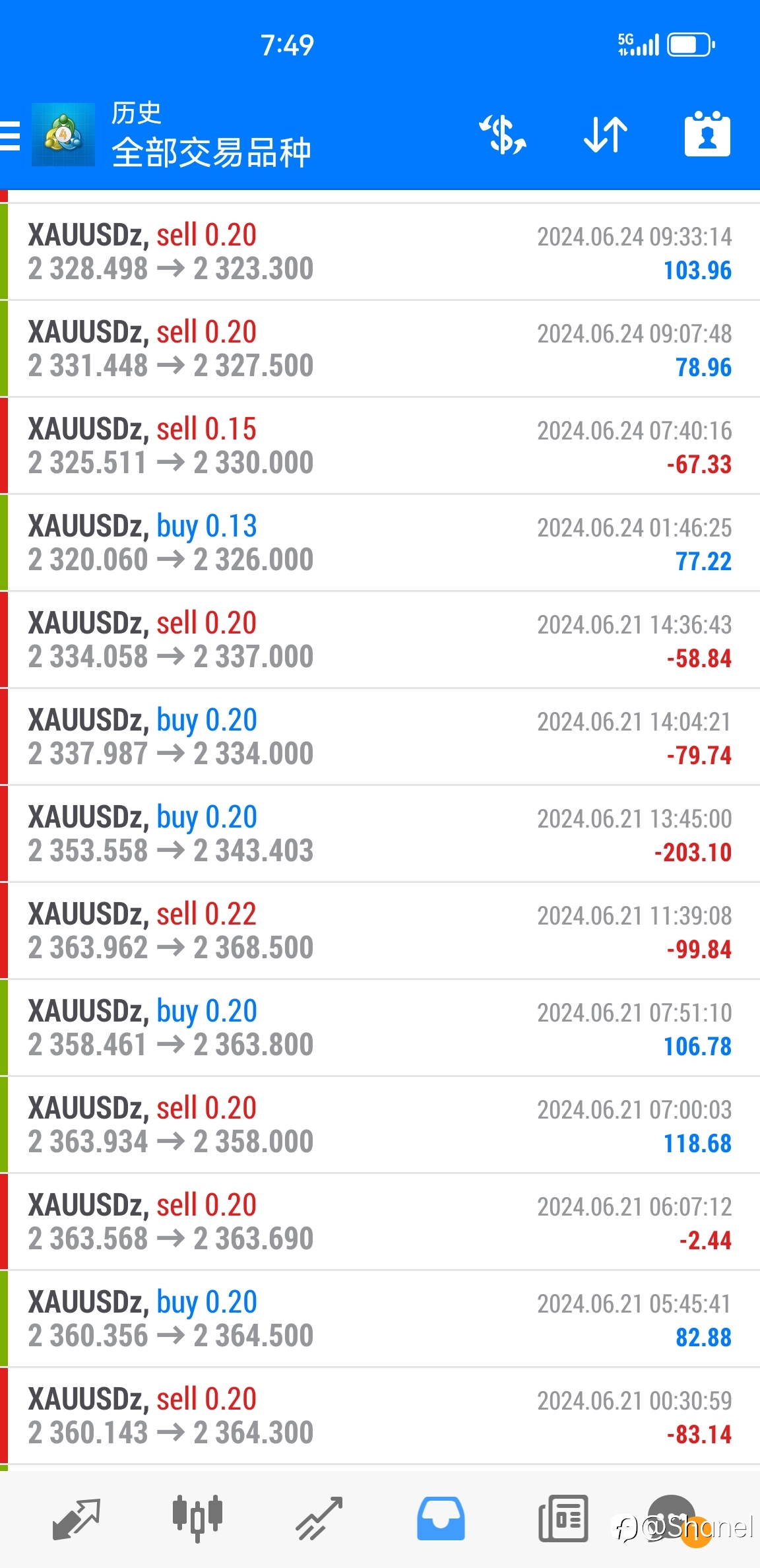760x1568 pixels.
Task: Open the hamburger drawer menu
Action: pyautogui.click(x=10, y=135)
